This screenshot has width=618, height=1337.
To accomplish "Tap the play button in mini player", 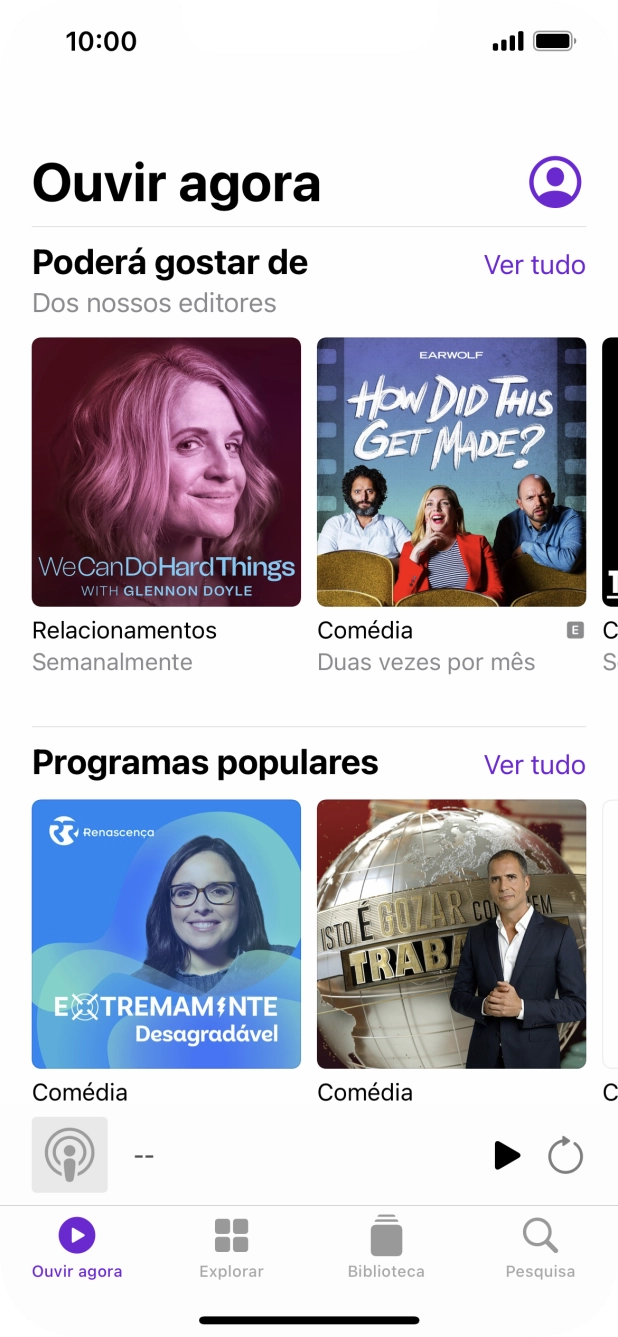I will click(x=507, y=1156).
